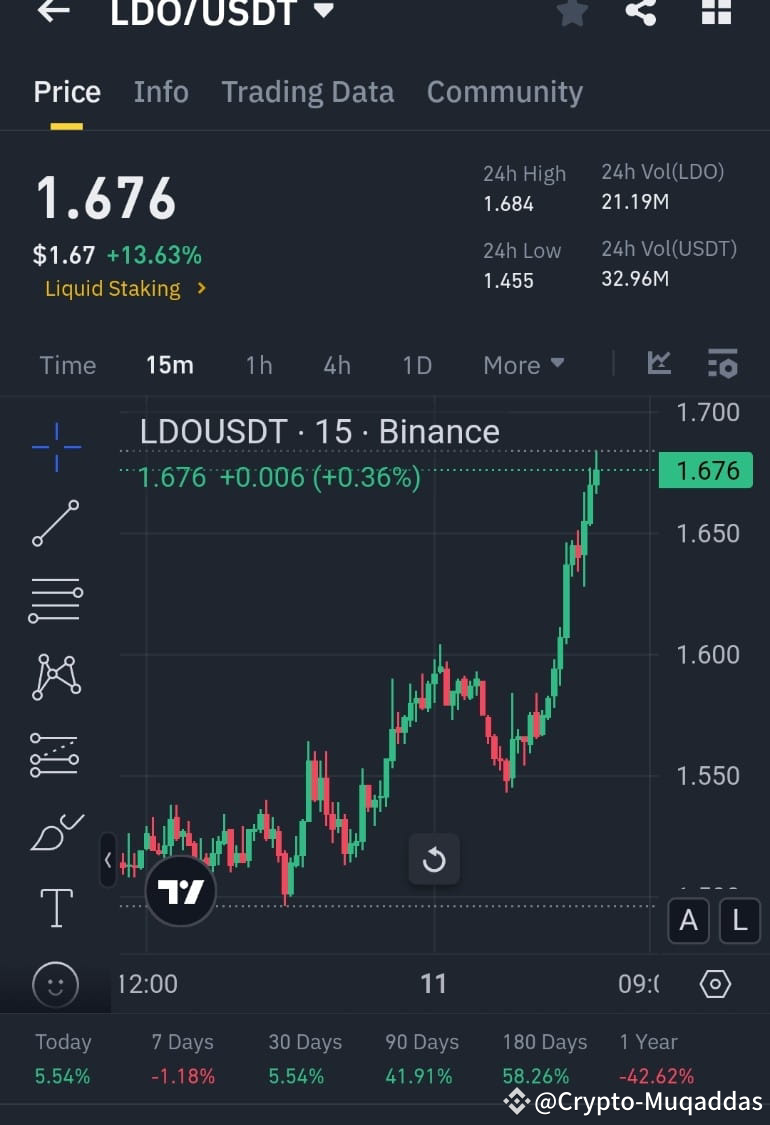The height and width of the screenshot is (1125, 770).
Task: Toggle drawings visibility with the eye icon
Action: point(714,984)
